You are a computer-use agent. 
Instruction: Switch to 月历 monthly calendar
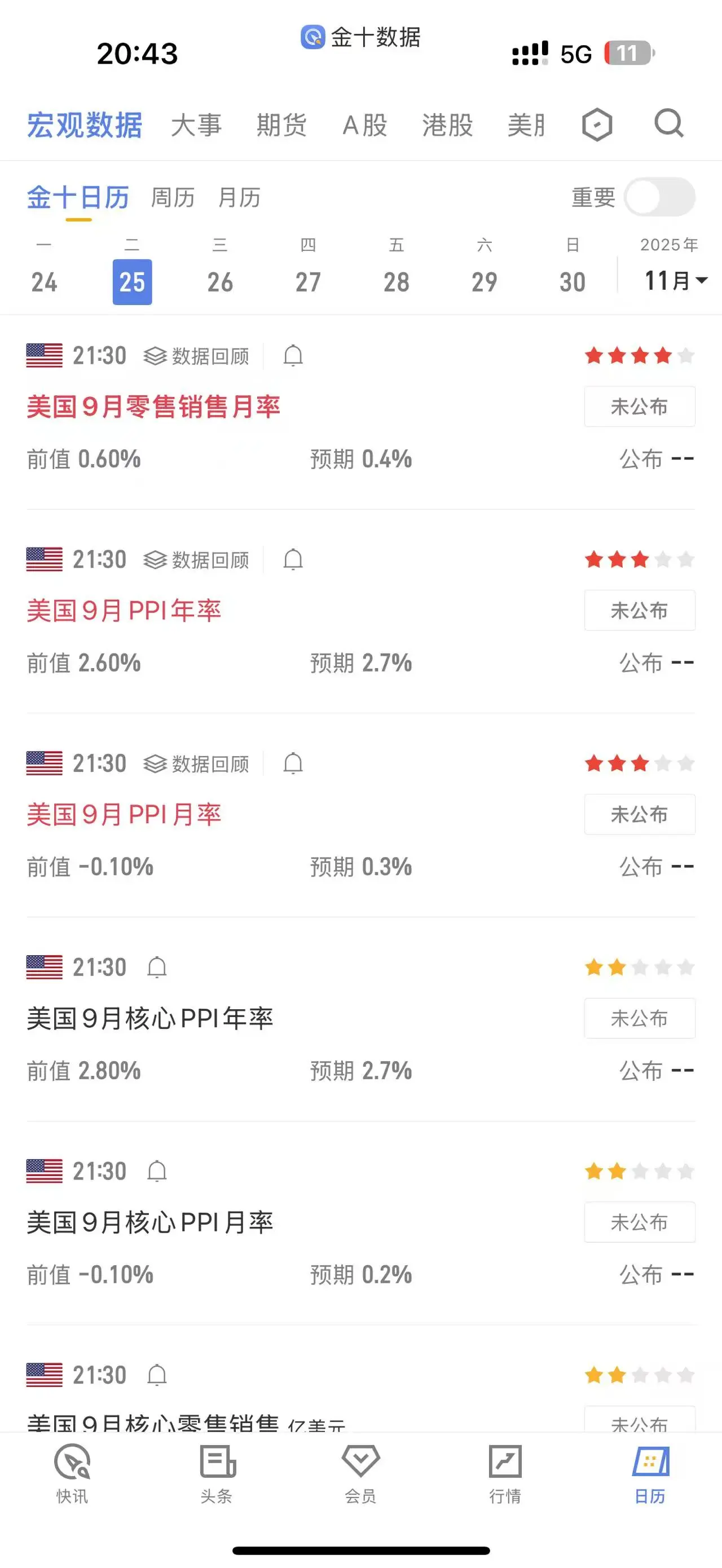pos(239,197)
